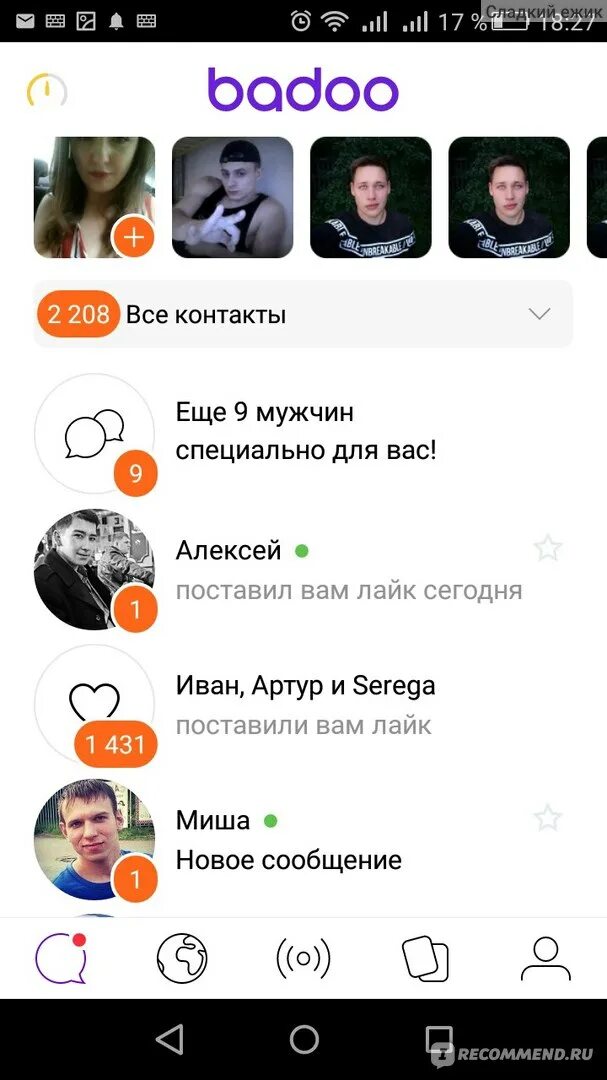
Task: Open the popularity gauge icon
Action: (46, 92)
